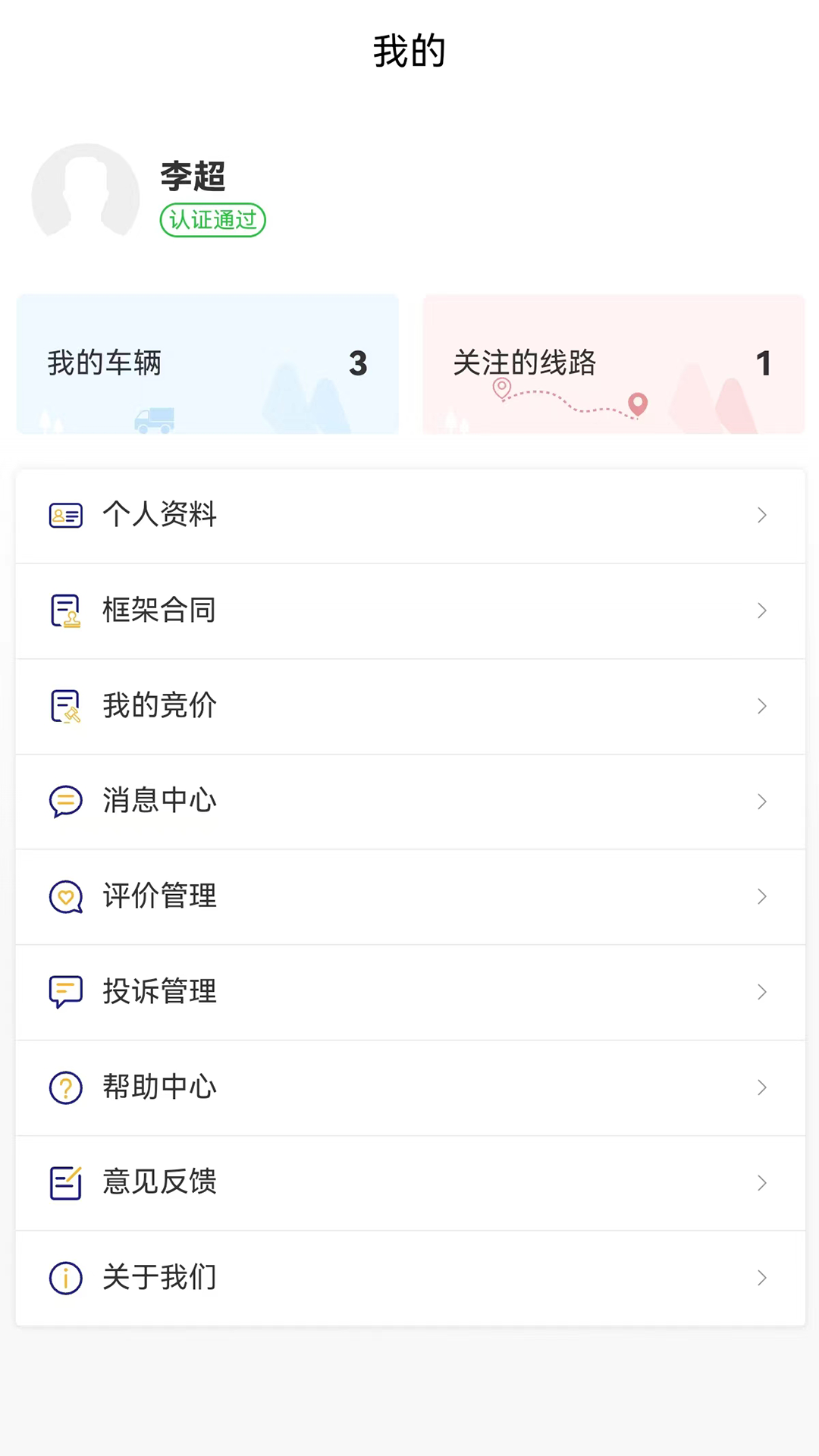Click the 认证通过 verification badge
This screenshot has height=1456, width=819.
[x=212, y=220]
